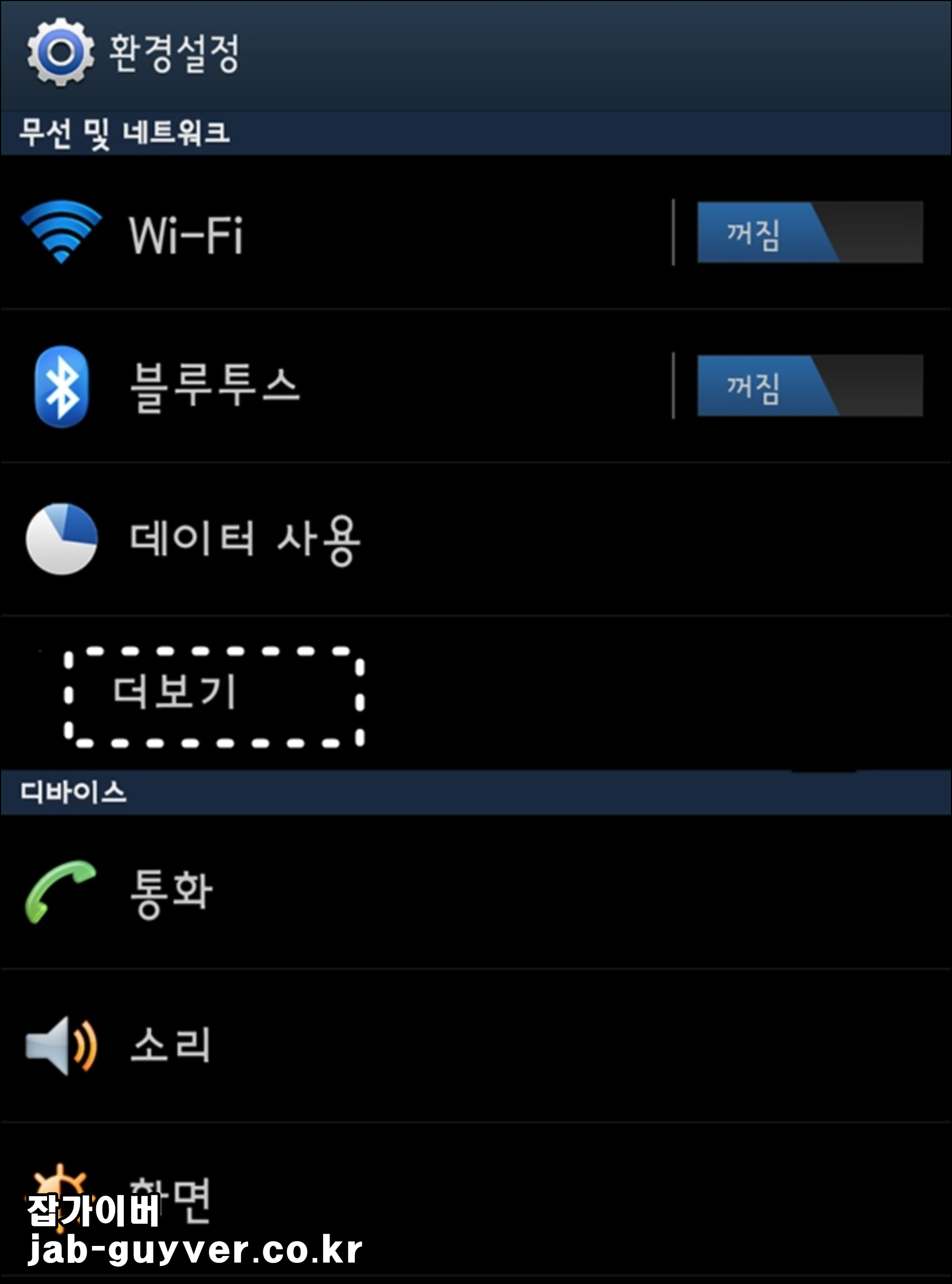The image size is (952, 1284).
Task: Open 데이터 사용 settings
Action: tap(476, 539)
